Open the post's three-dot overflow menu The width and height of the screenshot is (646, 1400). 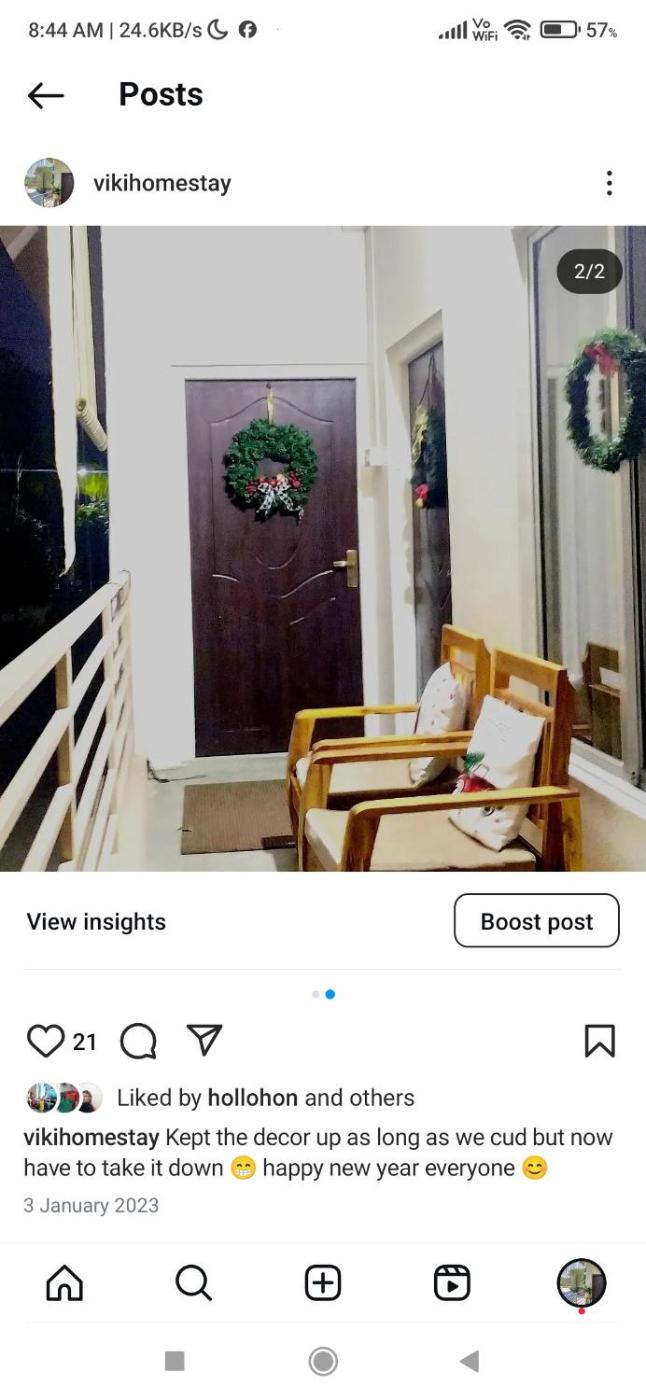(x=609, y=183)
